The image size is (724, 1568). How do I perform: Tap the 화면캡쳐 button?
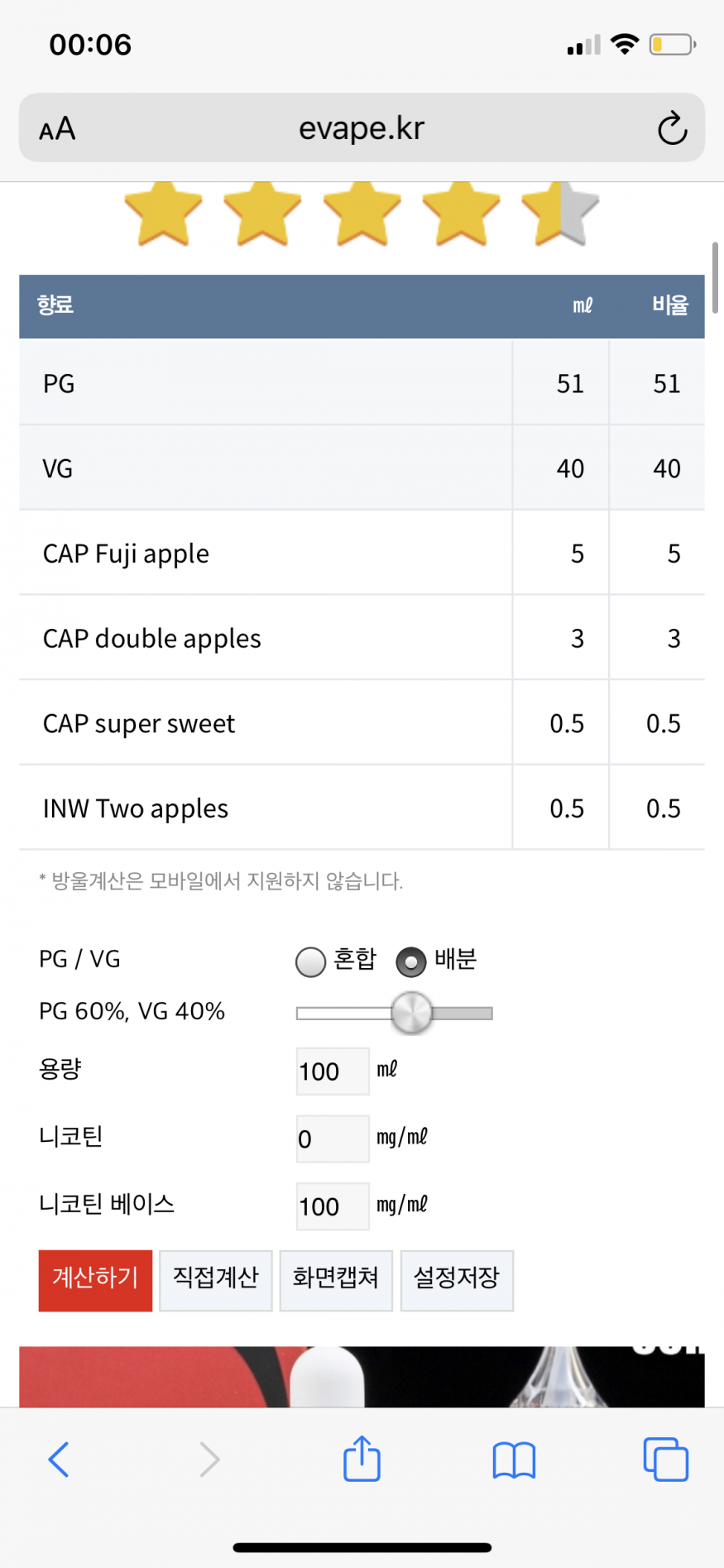click(336, 1280)
